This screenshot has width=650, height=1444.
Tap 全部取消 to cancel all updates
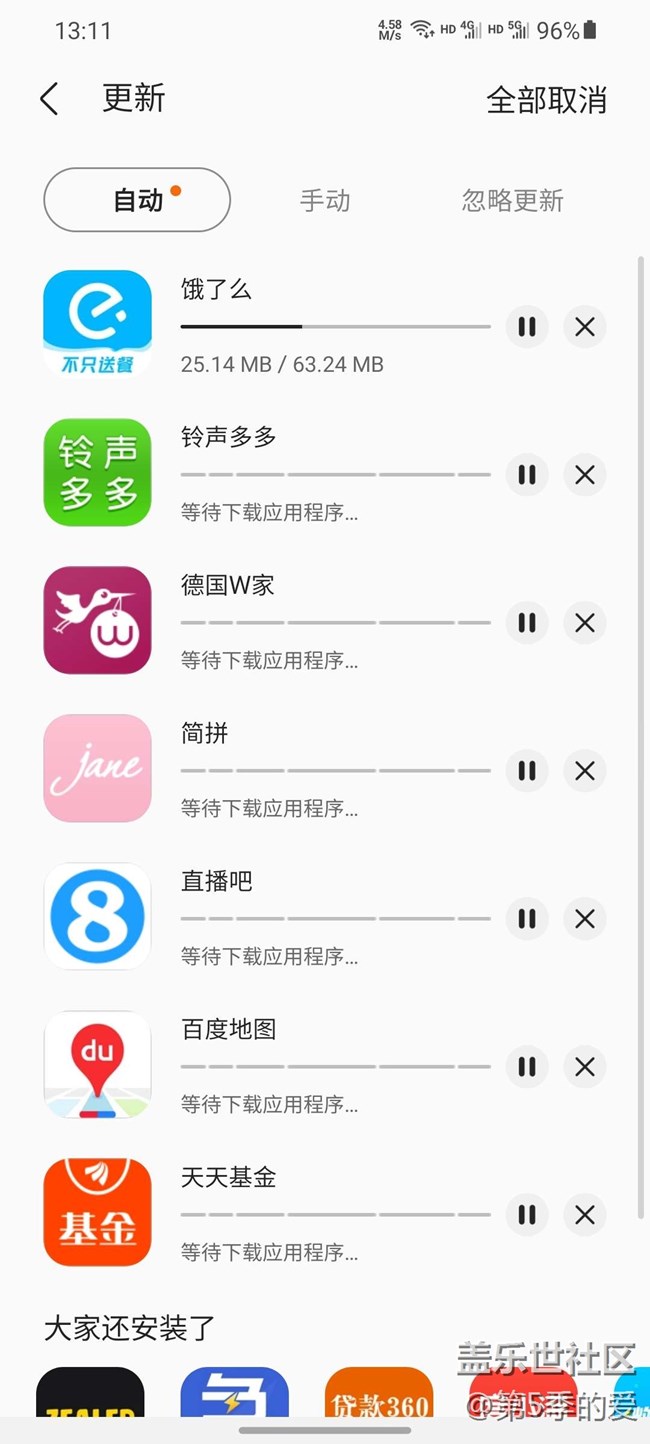pos(546,100)
